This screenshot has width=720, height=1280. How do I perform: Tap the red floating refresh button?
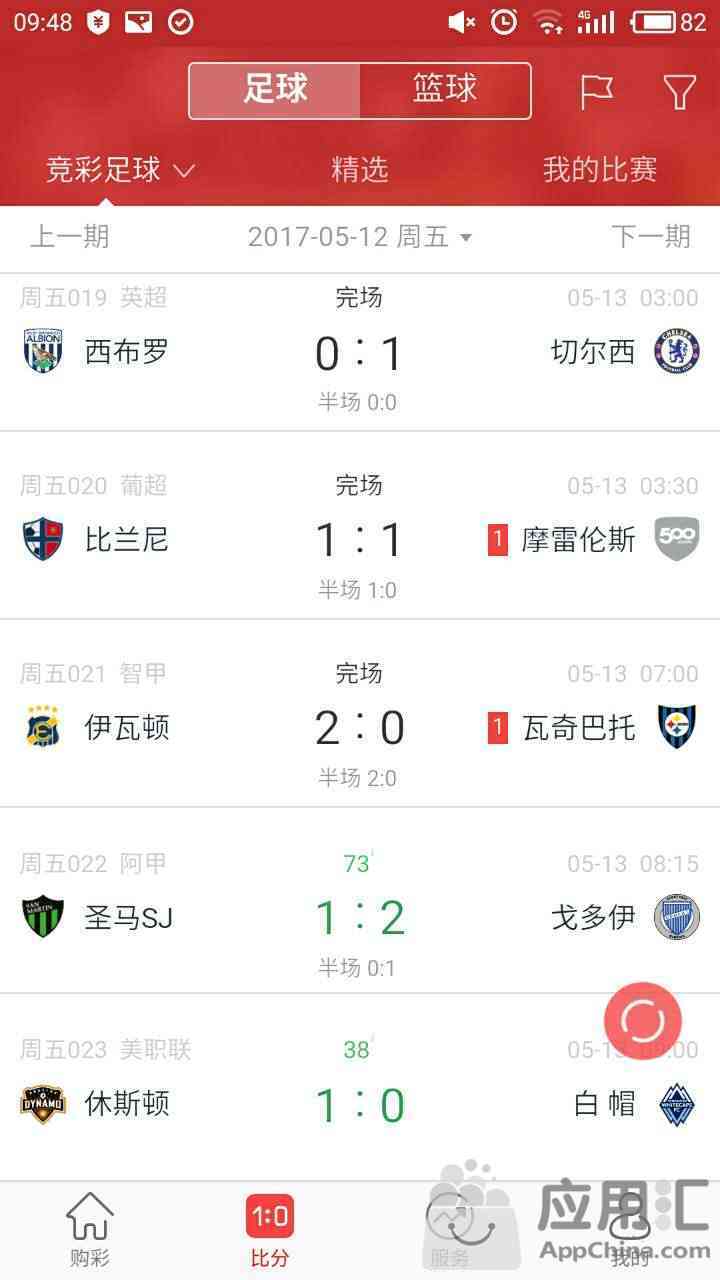point(643,1021)
